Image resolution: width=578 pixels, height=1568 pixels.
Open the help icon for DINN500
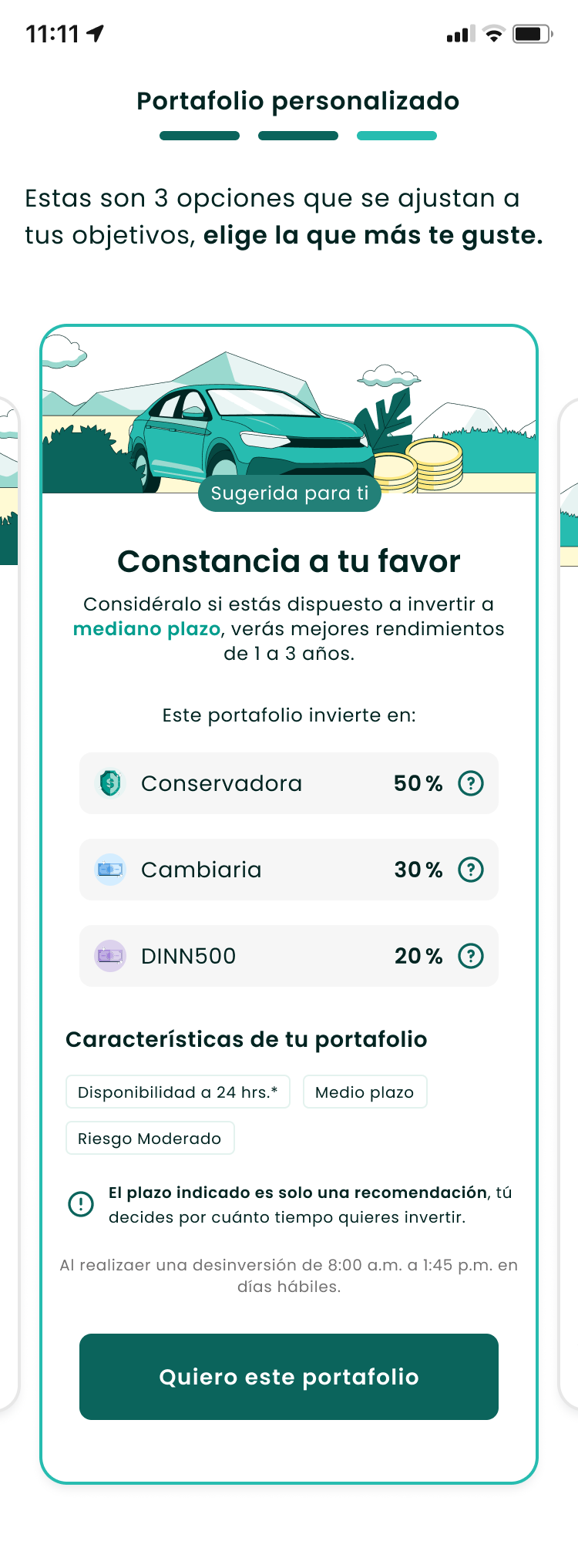tap(470, 956)
